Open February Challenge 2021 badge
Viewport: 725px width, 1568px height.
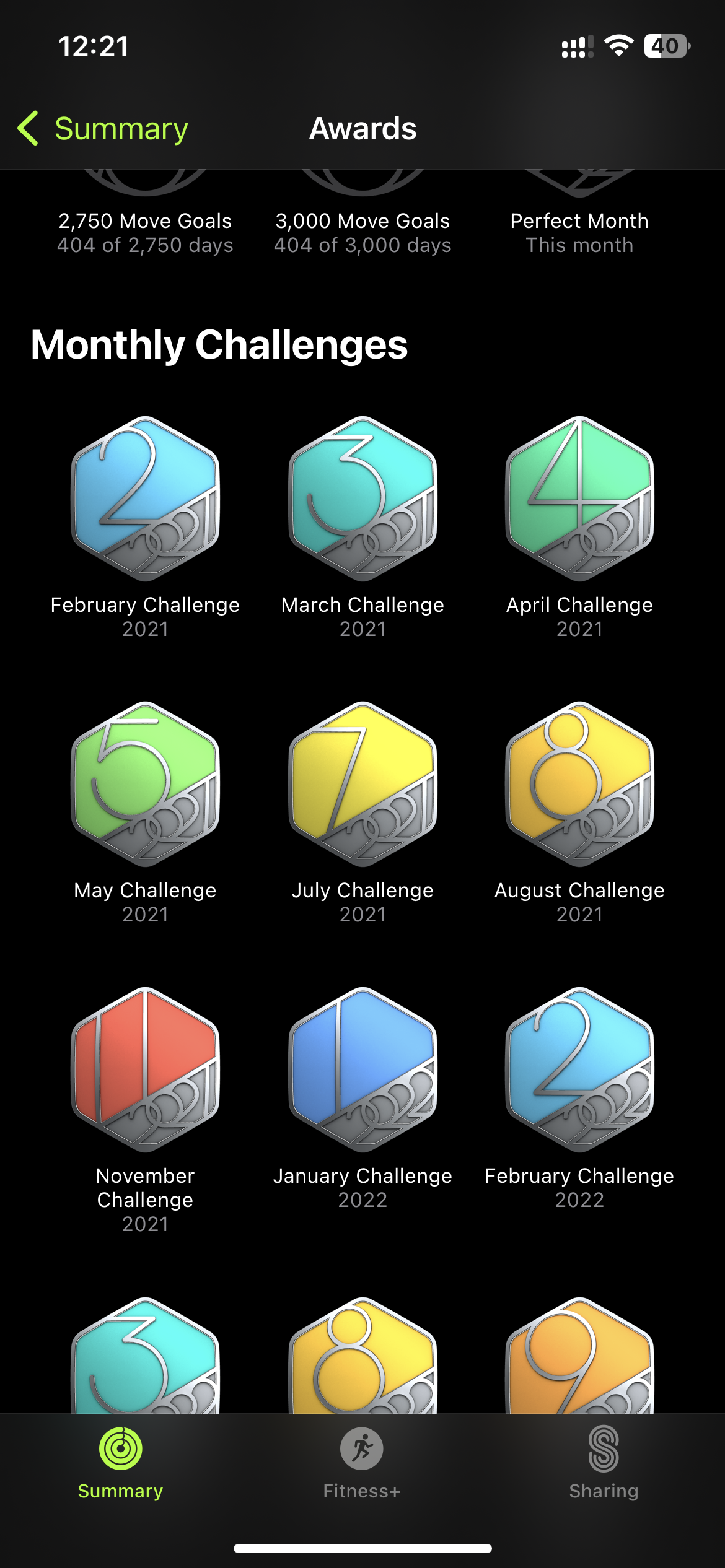(x=145, y=499)
